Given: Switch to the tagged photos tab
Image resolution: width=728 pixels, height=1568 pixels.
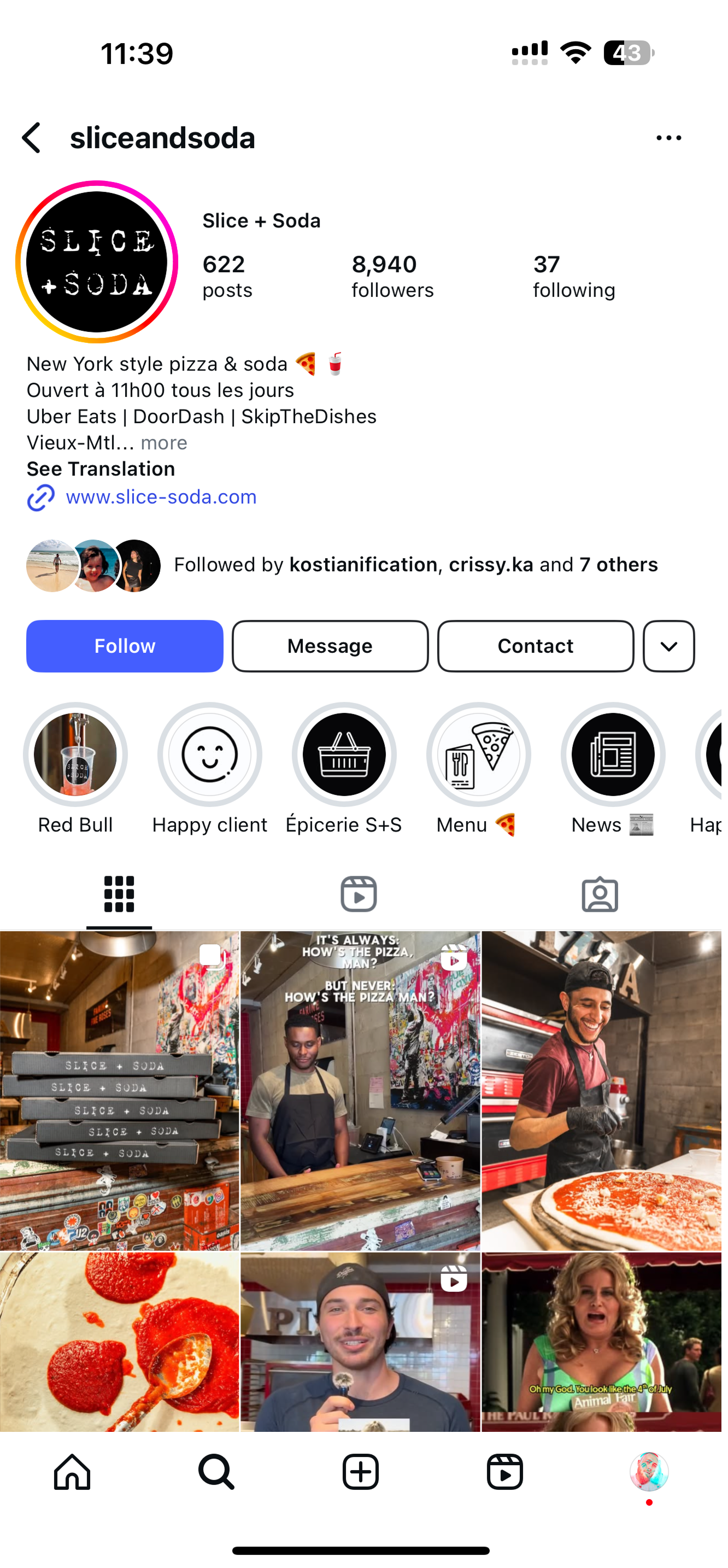Looking at the screenshot, I should (600, 893).
